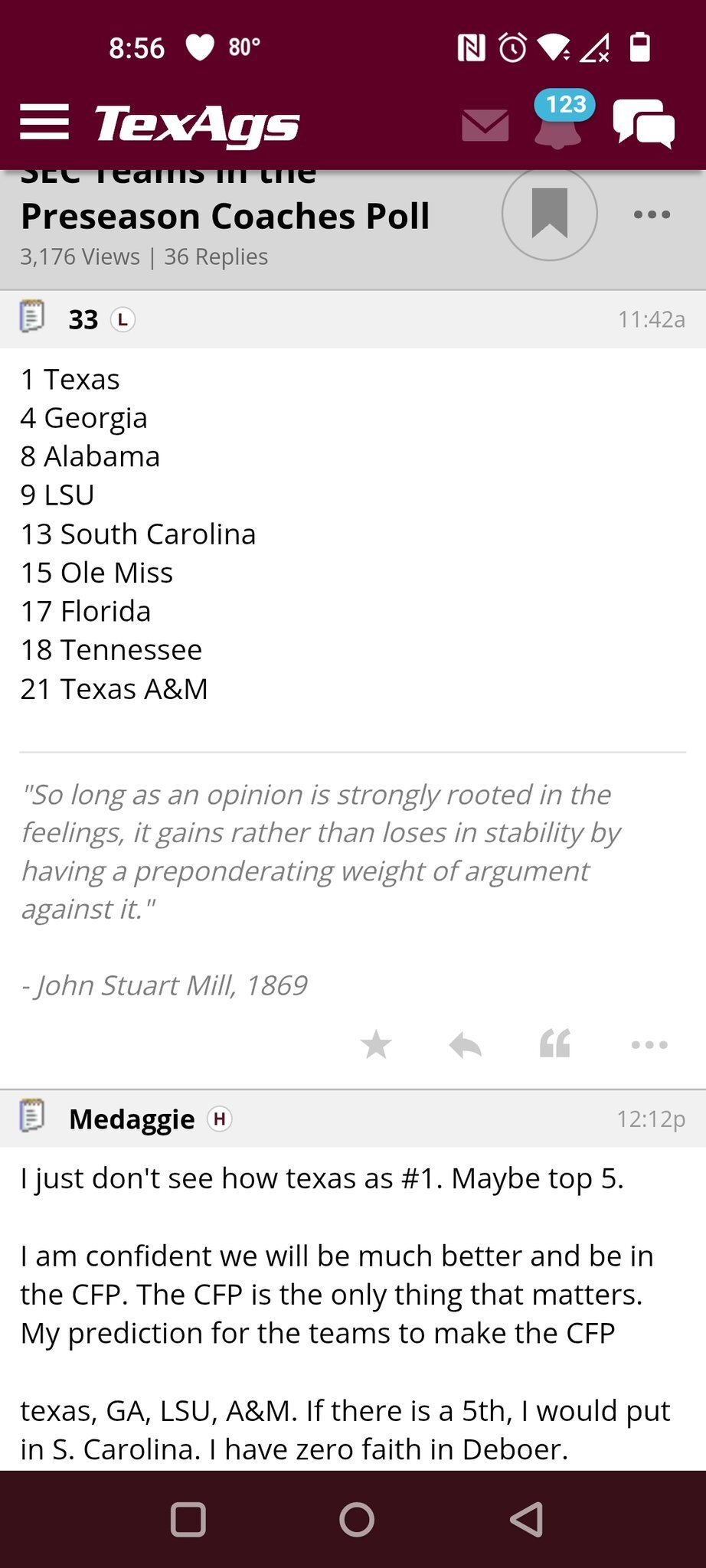Open recent apps from the navigation bar
The image size is (706, 1568).
[x=188, y=1519]
